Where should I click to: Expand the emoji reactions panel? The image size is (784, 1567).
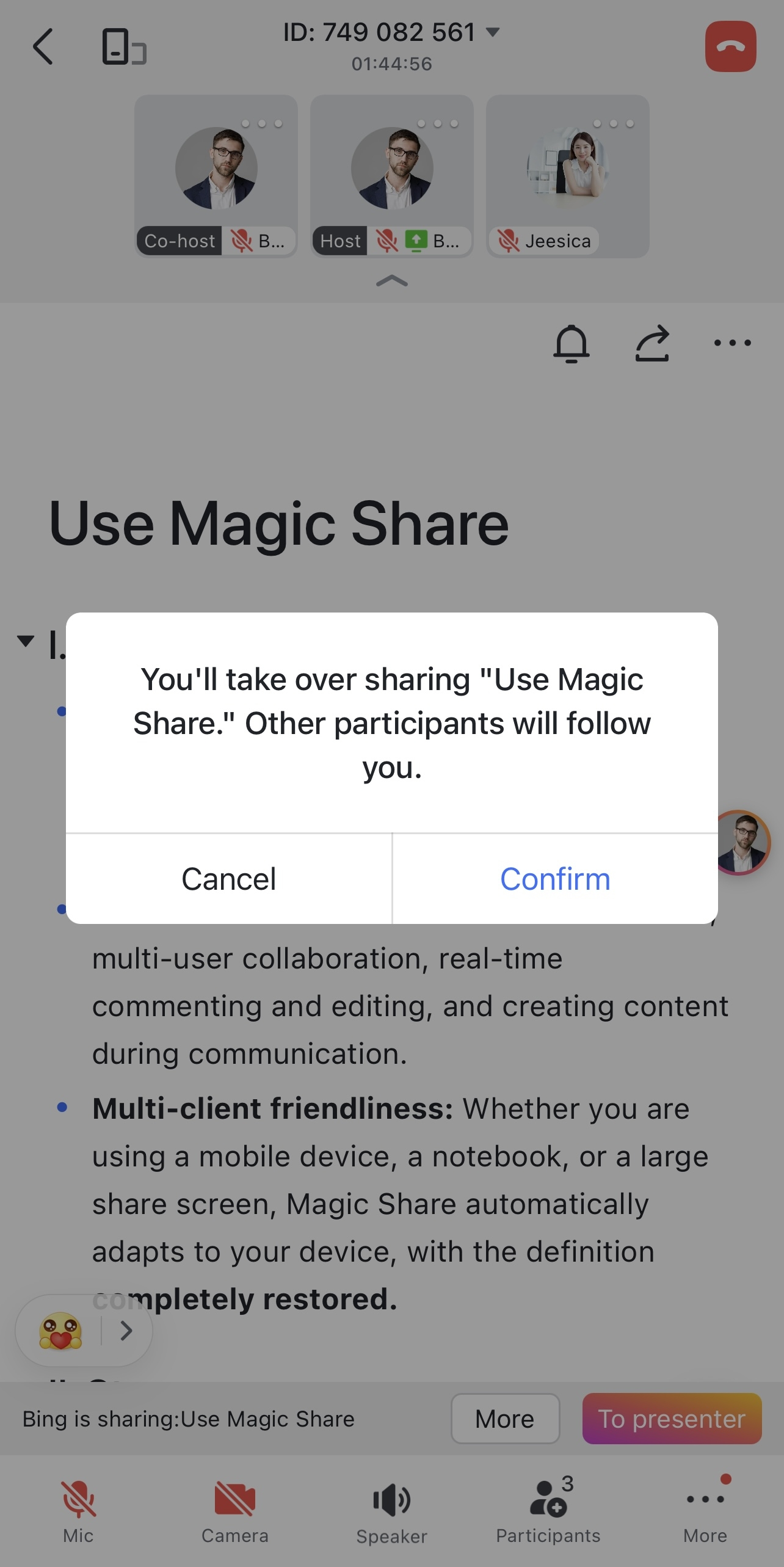point(126,1331)
